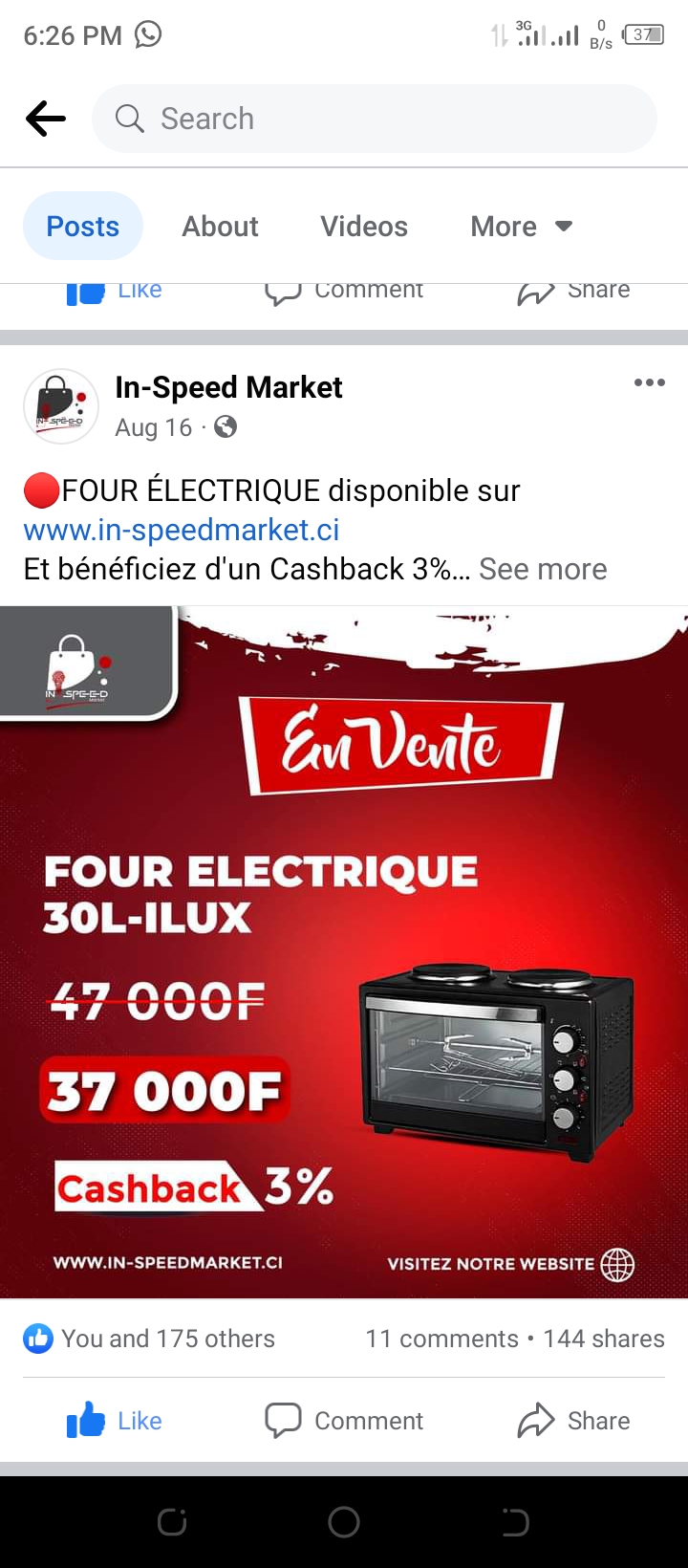Viewport: 688px width, 1568px height.
Task: Expand the More dropdown
Action: 522,227
